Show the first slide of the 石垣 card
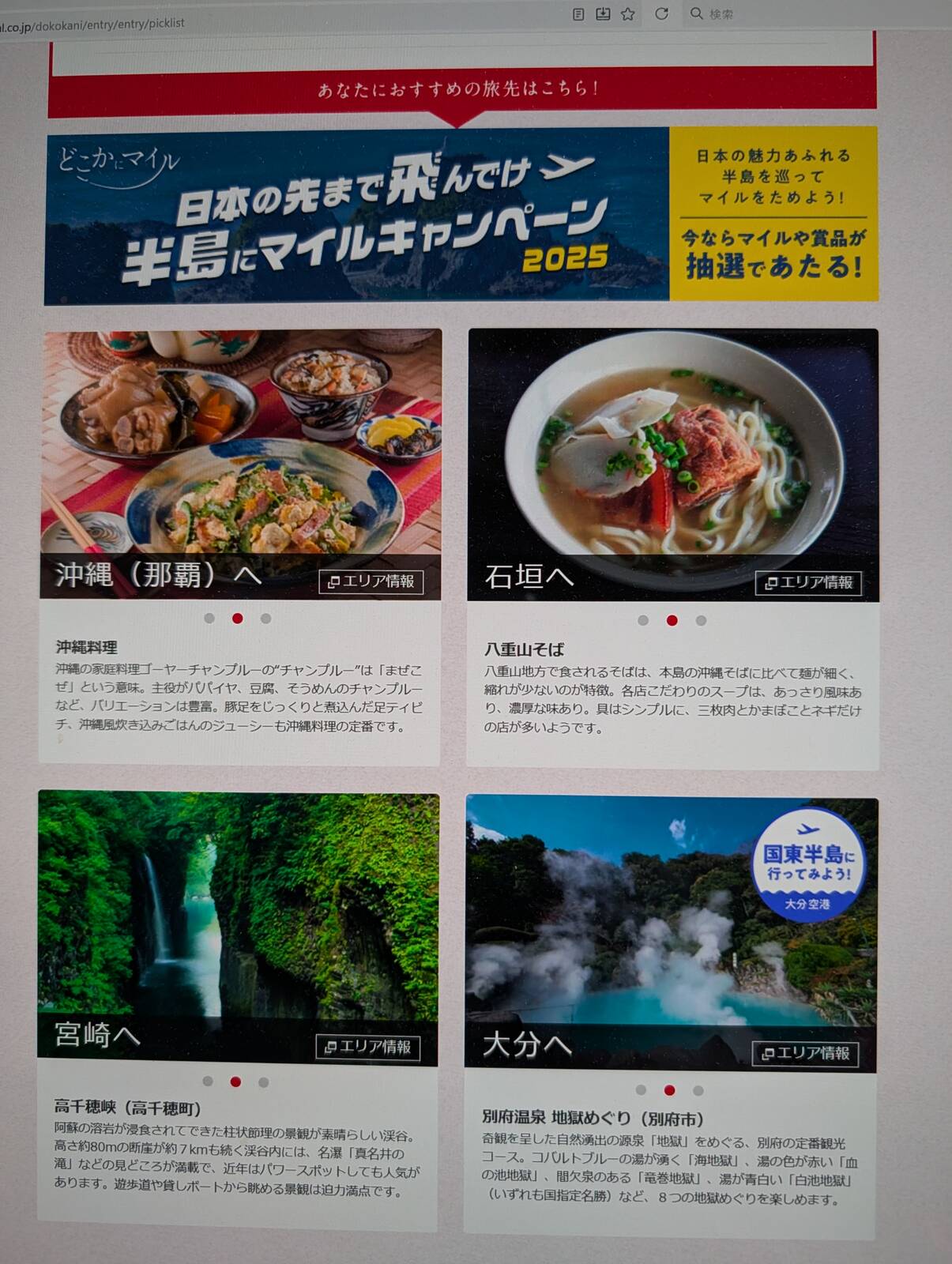Screen dimensions: 952x1264 (x=643, y=620)
